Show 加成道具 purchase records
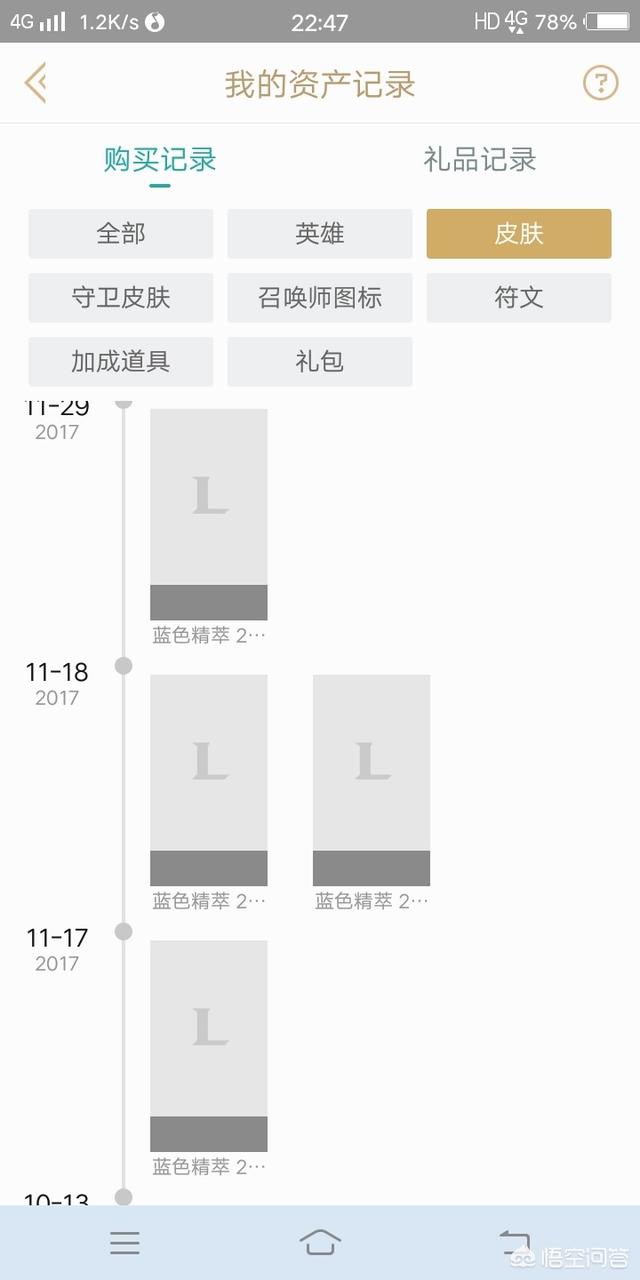 121,362
